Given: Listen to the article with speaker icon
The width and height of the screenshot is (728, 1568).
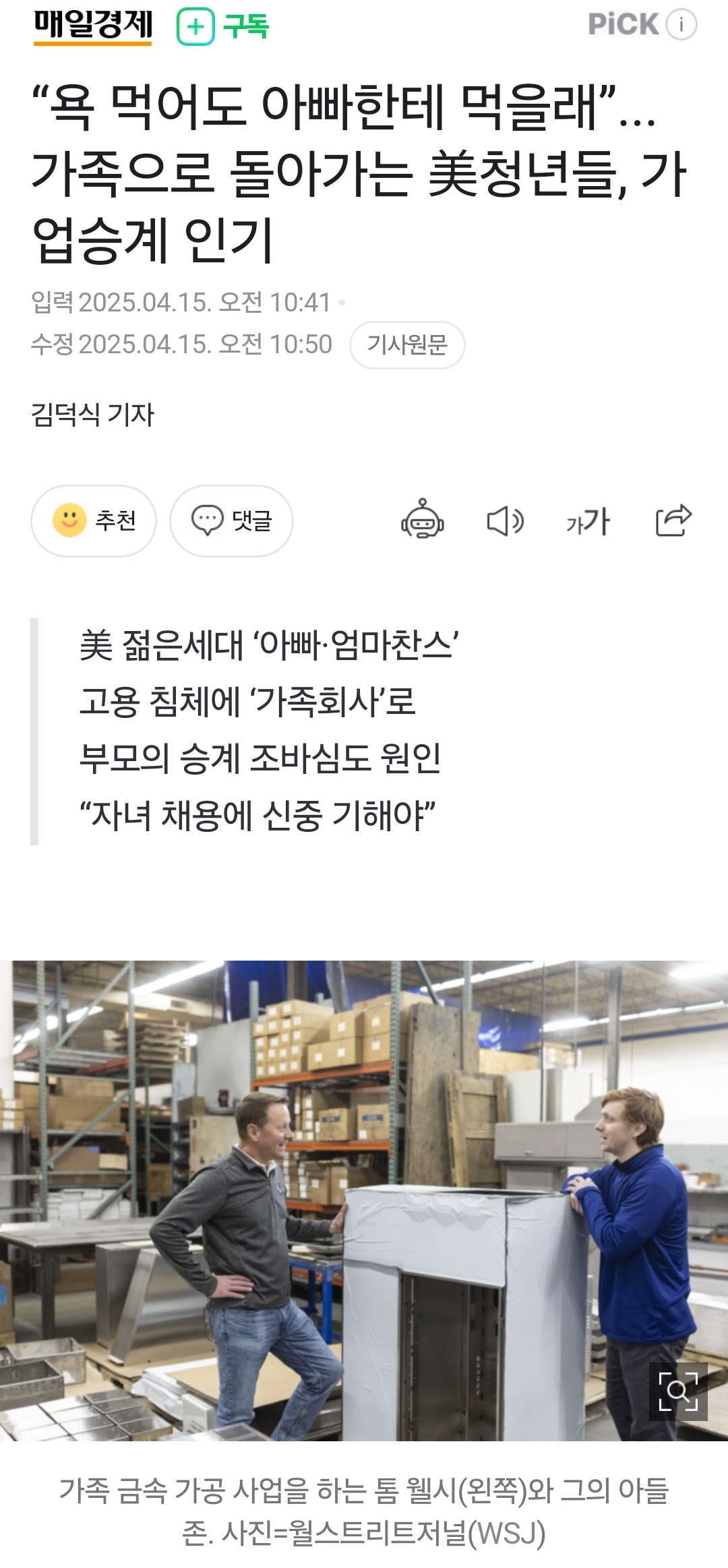Looking at the screenshot, I should [505, 521].
